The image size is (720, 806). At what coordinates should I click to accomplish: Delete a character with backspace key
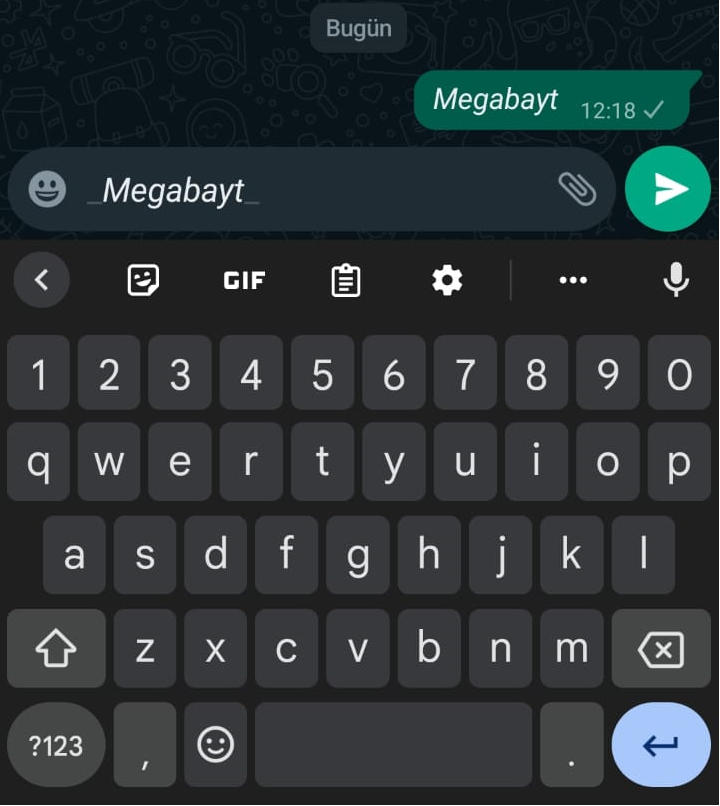coord(660,650)
